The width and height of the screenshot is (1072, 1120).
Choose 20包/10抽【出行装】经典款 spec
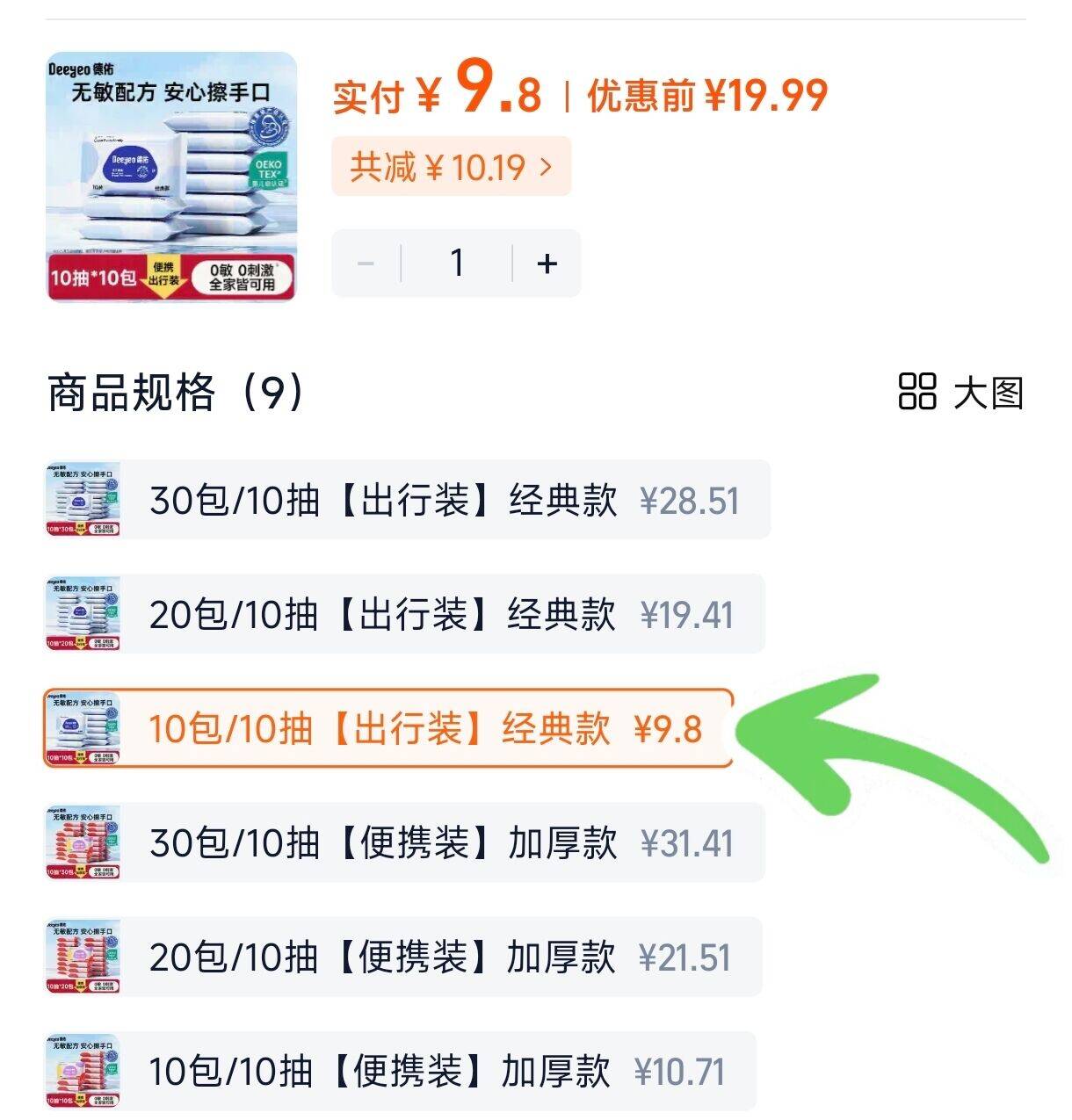[405, 614]
